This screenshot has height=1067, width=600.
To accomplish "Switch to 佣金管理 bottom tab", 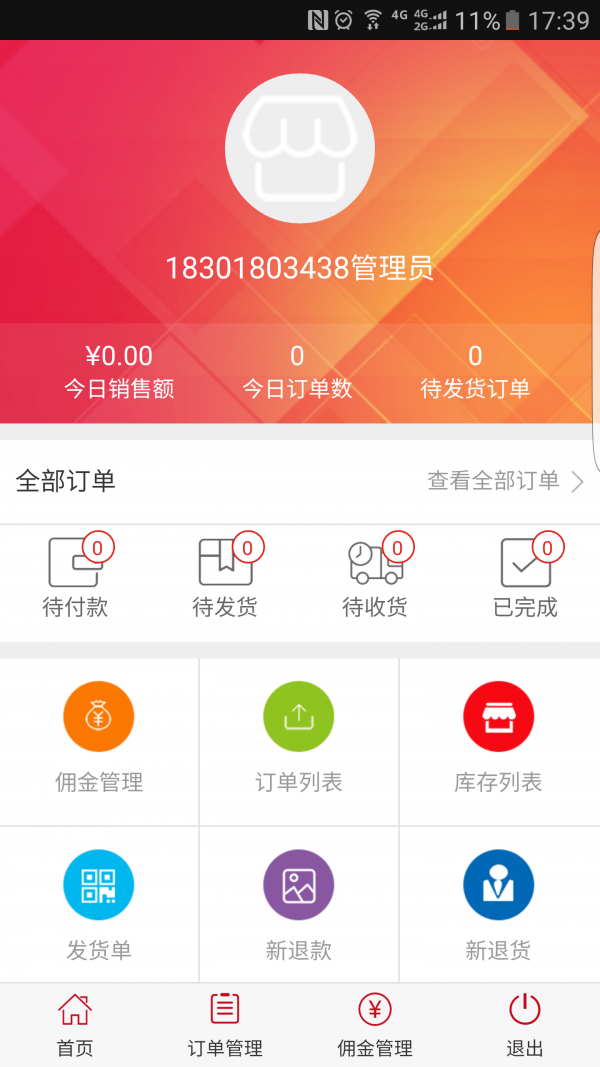I will coord(375,1025).
